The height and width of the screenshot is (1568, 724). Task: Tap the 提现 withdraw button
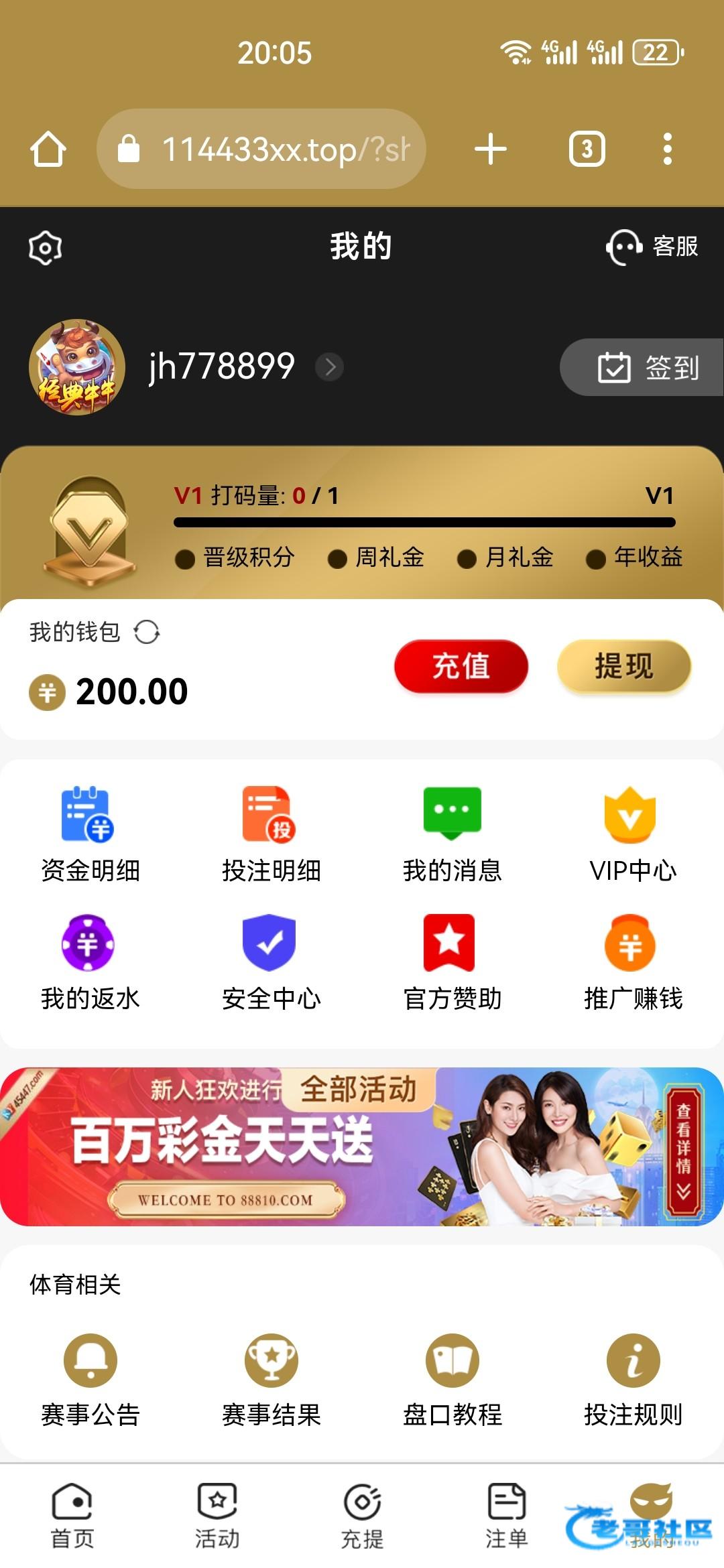coord(623,666)
